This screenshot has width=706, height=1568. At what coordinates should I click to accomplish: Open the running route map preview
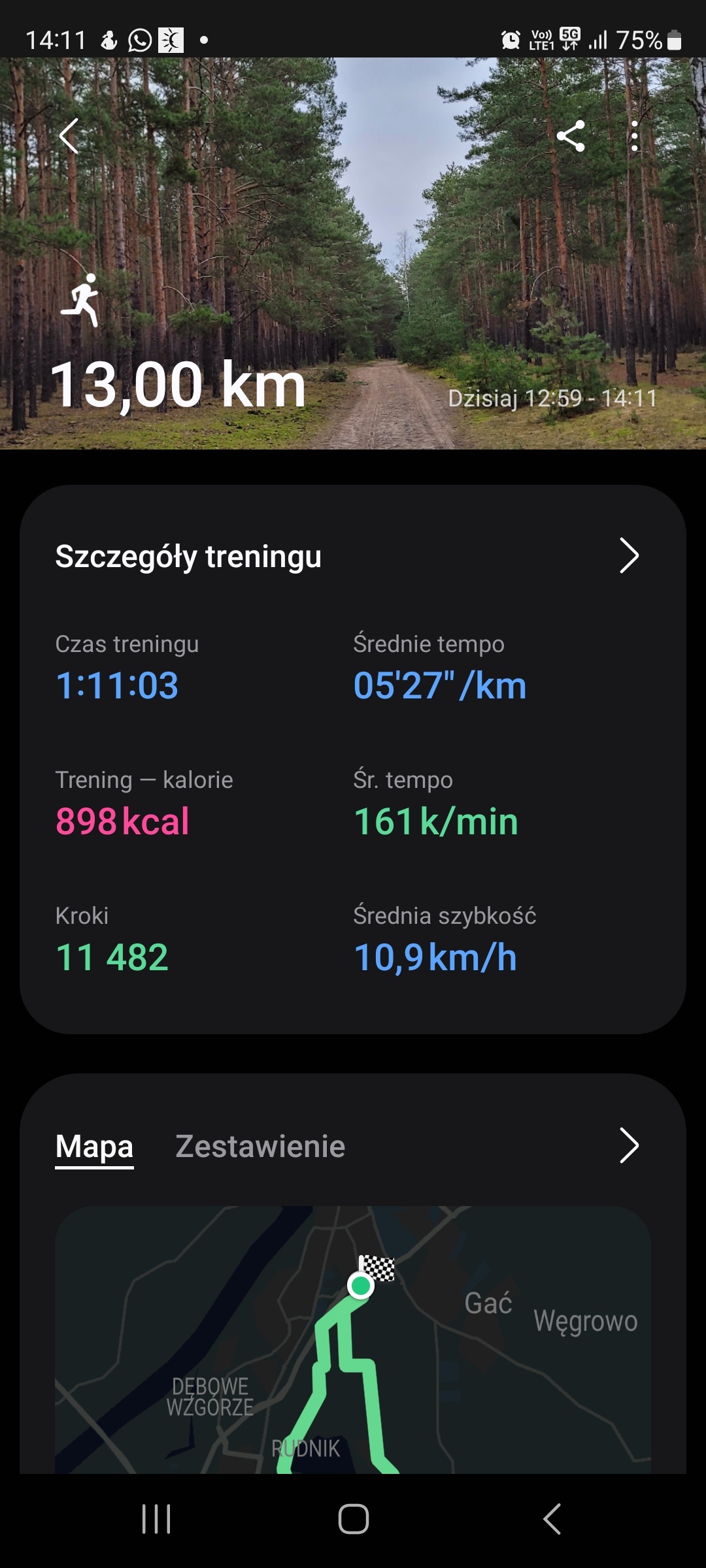coord(353,1339)
